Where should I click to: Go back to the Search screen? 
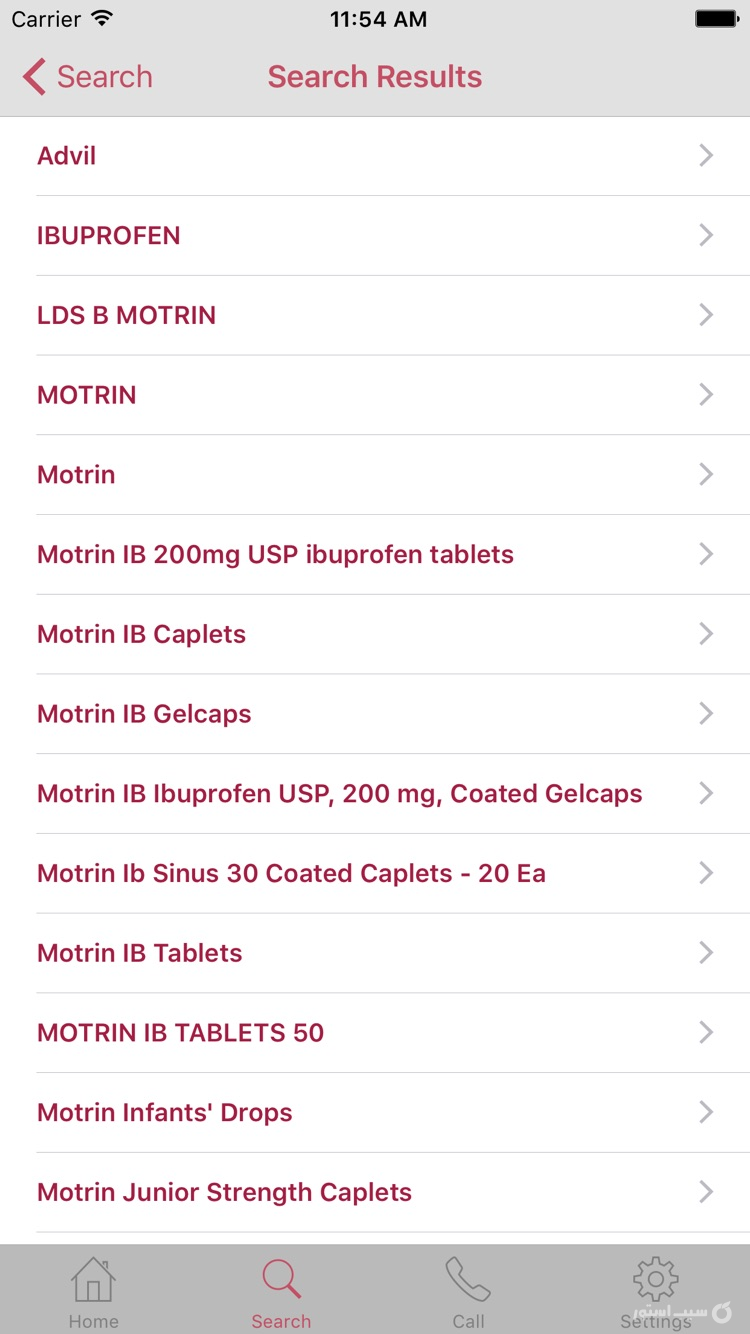tap(88, 77)
